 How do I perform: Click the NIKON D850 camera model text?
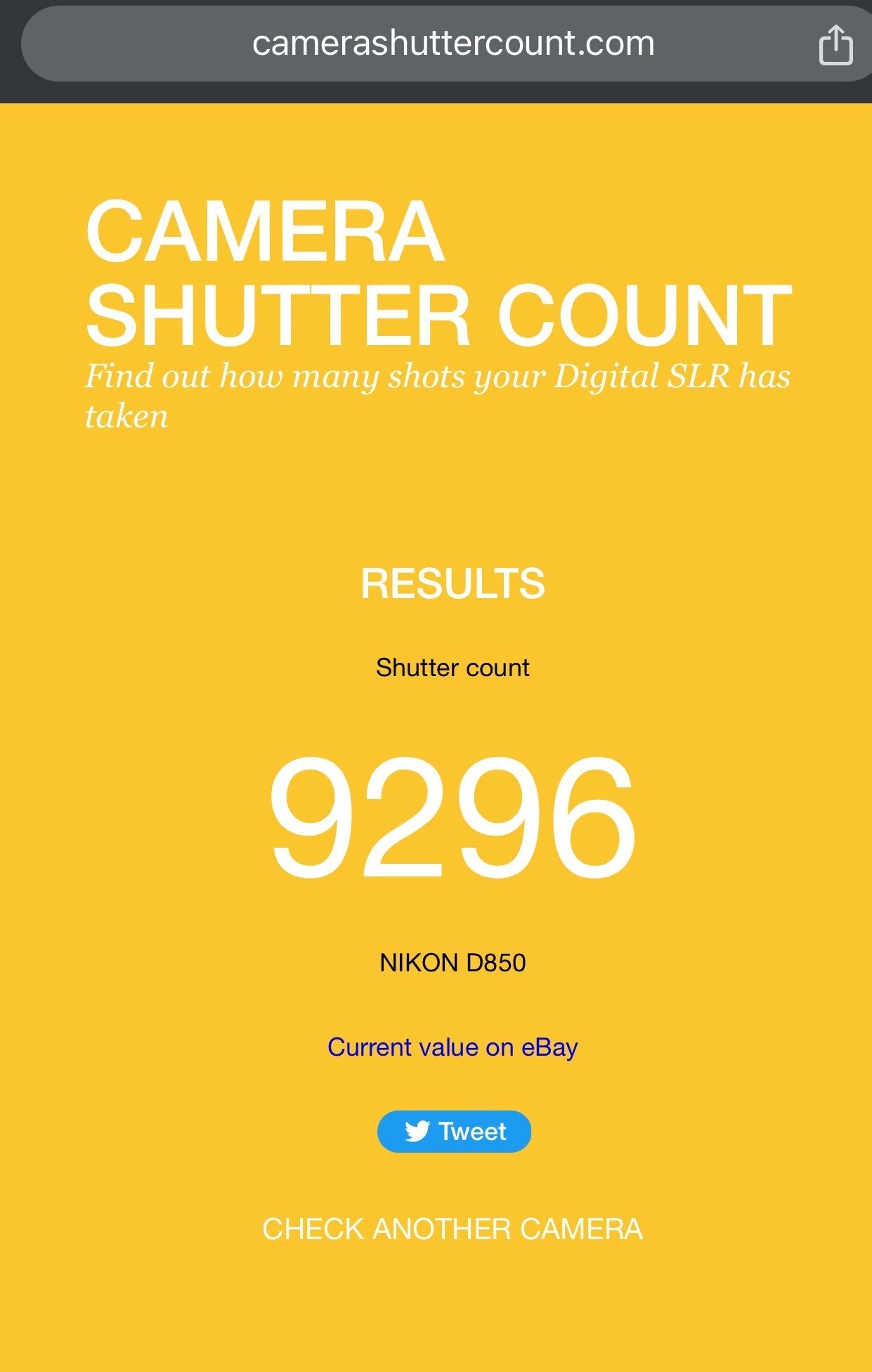pos(453,962)
